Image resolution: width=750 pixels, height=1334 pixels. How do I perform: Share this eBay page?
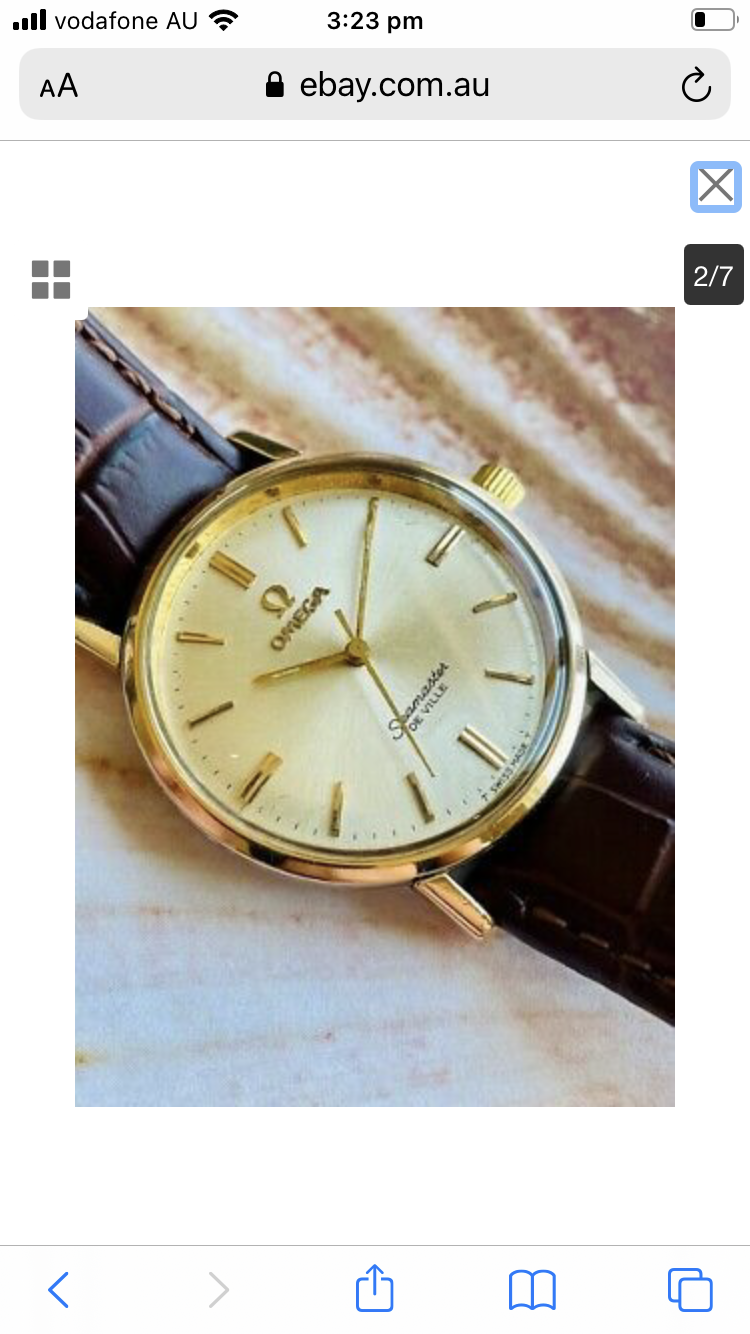(375, 1289)
